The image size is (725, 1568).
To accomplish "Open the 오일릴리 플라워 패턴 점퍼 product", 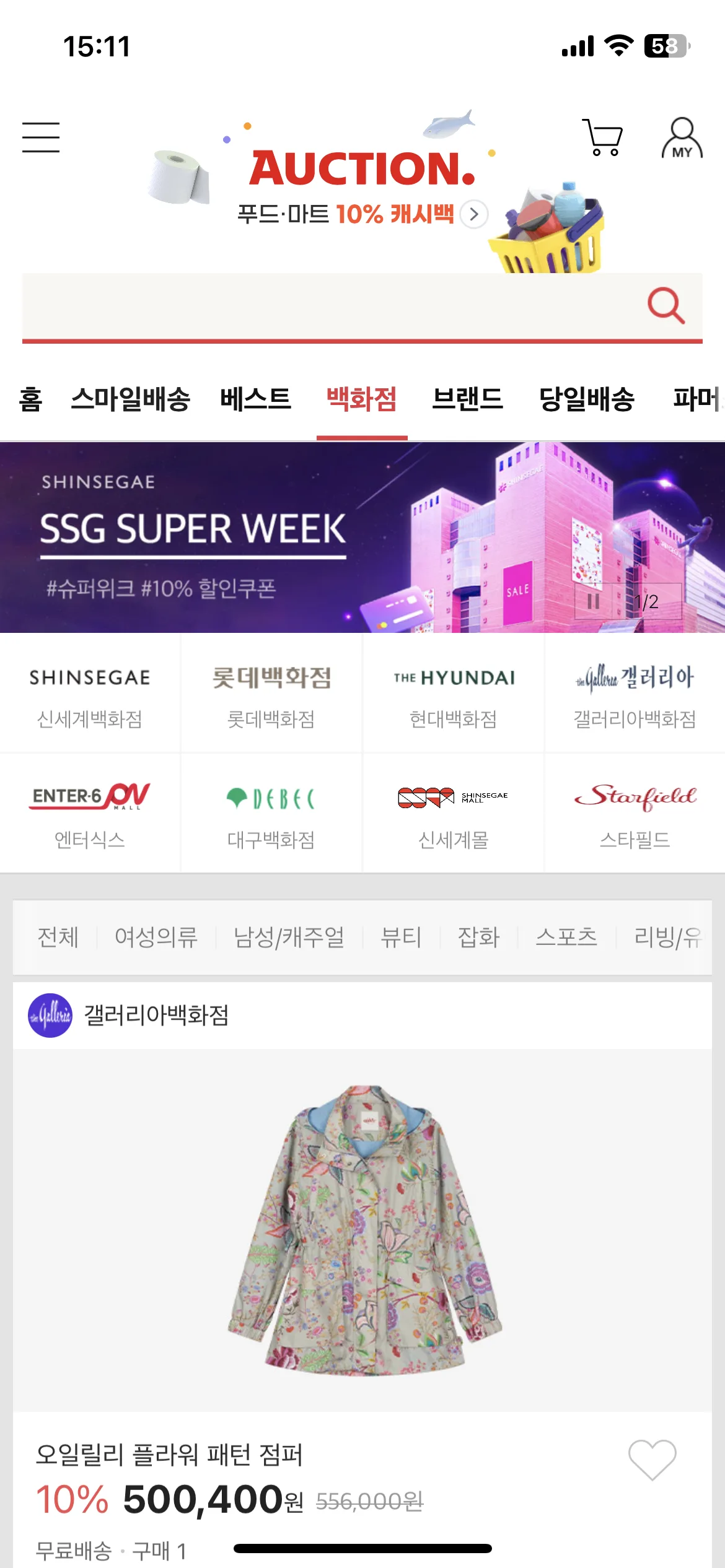I will click(x=169, y=1455).
